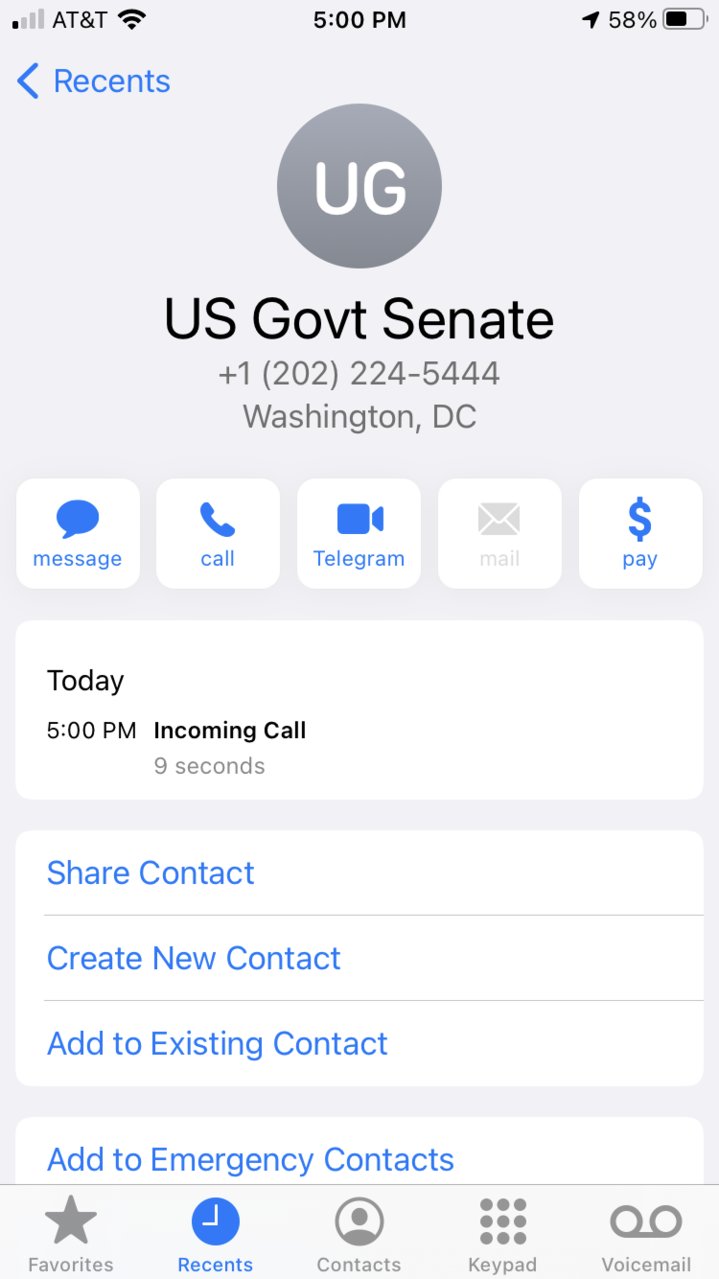The height and width of the screenshot is (1279, 719).
Task: Select Add to Existing Contact
Action: point(217,1043)
